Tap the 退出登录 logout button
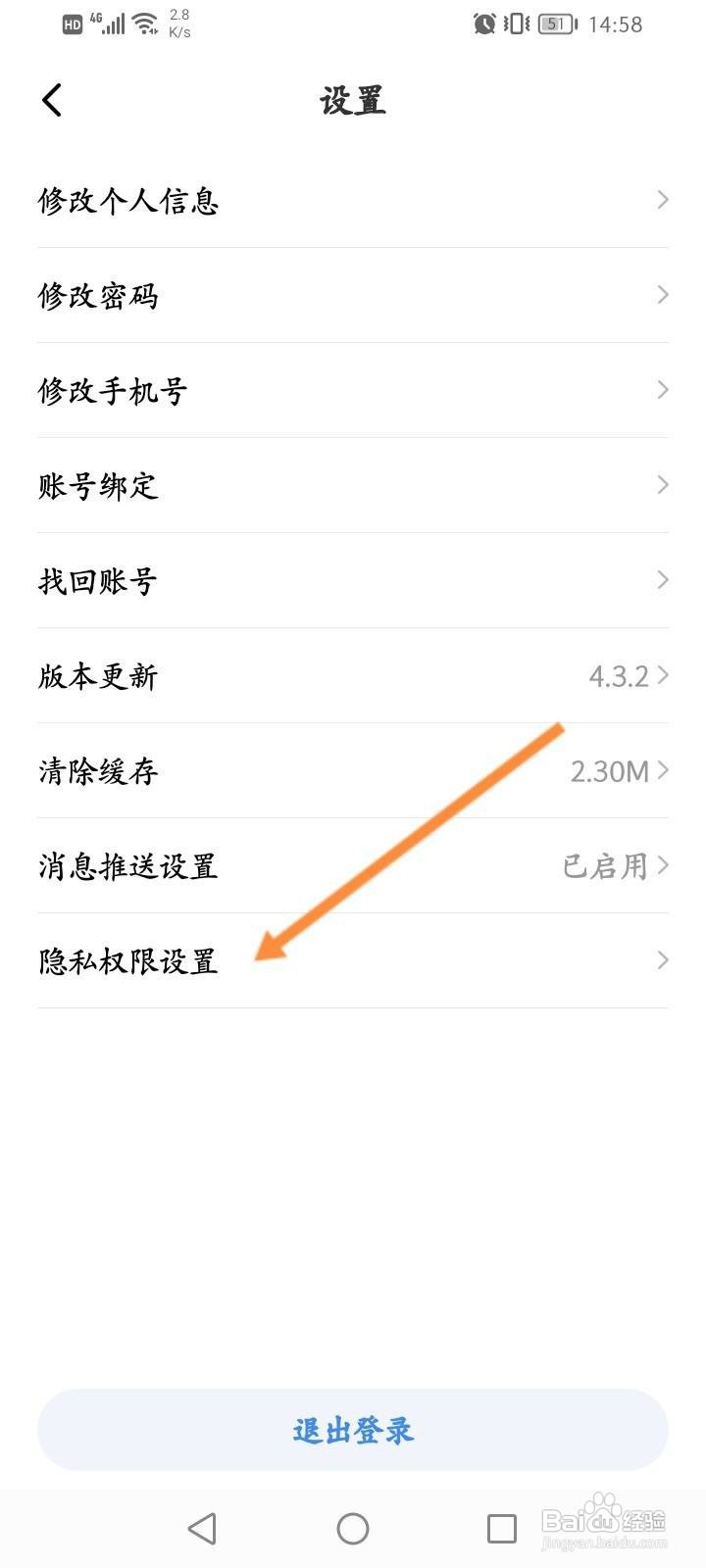 point(353,1430)
